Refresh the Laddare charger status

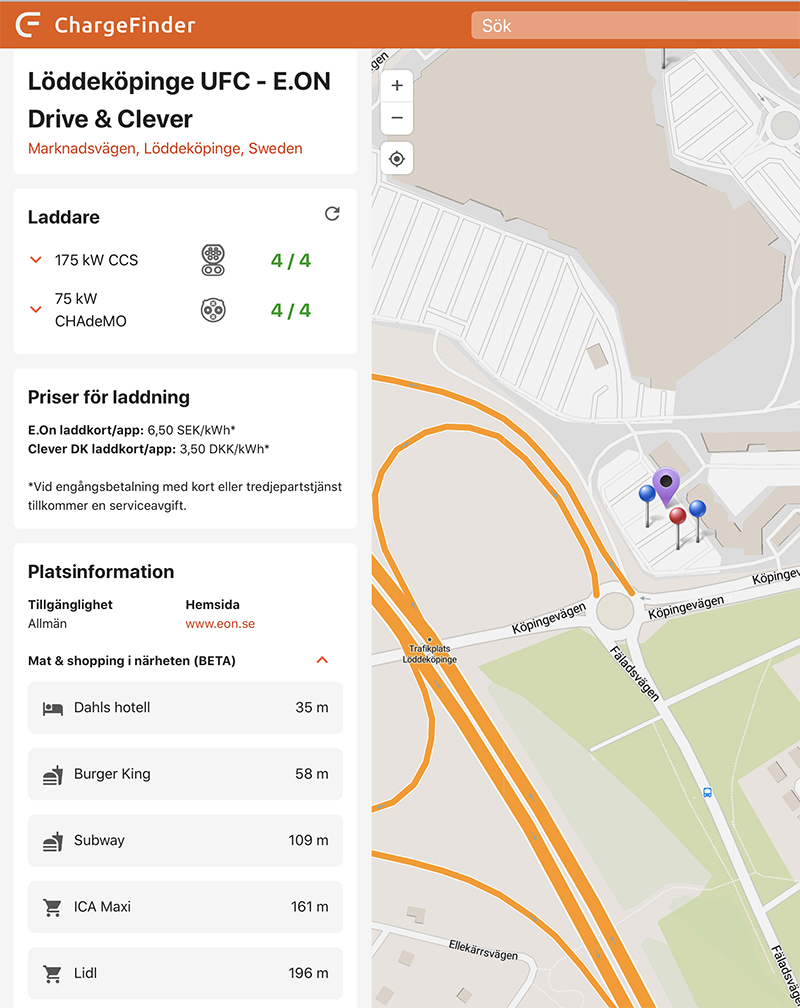(x=332, y=214)
